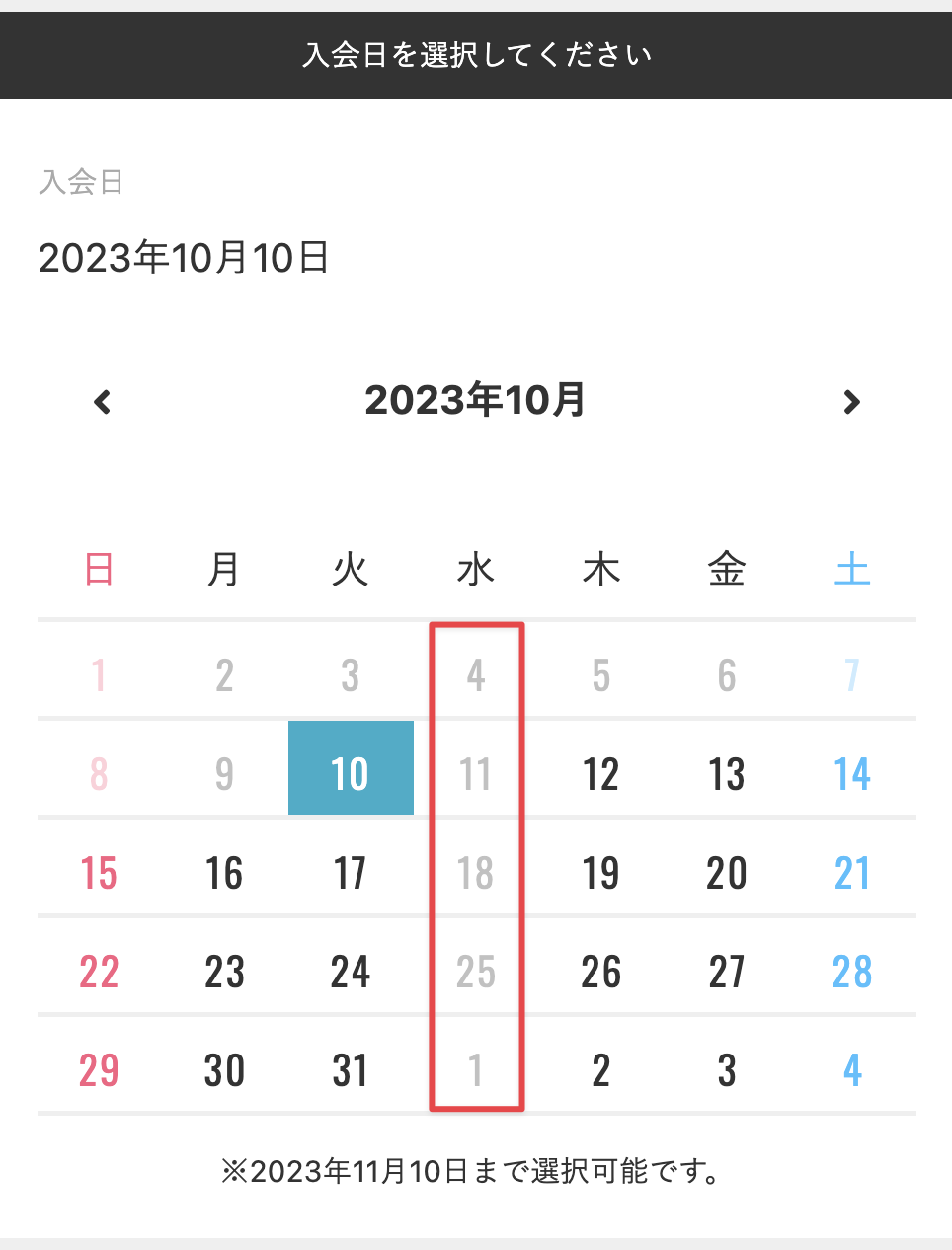The image size is (952, 1250).
Task: Select Saturday the 21st
Action: click(851, 873)
